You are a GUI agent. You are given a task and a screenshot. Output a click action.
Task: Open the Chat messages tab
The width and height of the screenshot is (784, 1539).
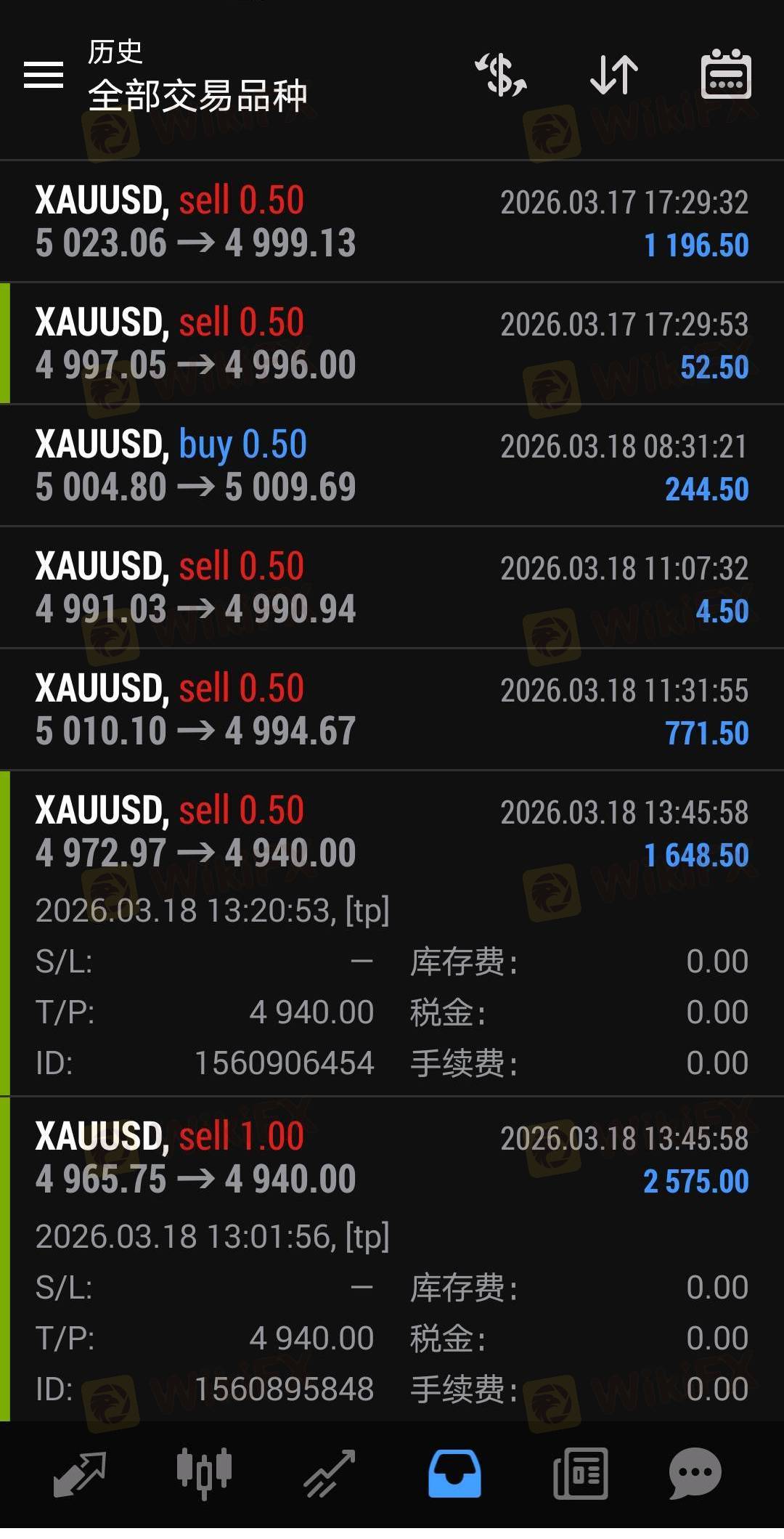tap(695, 1474)
